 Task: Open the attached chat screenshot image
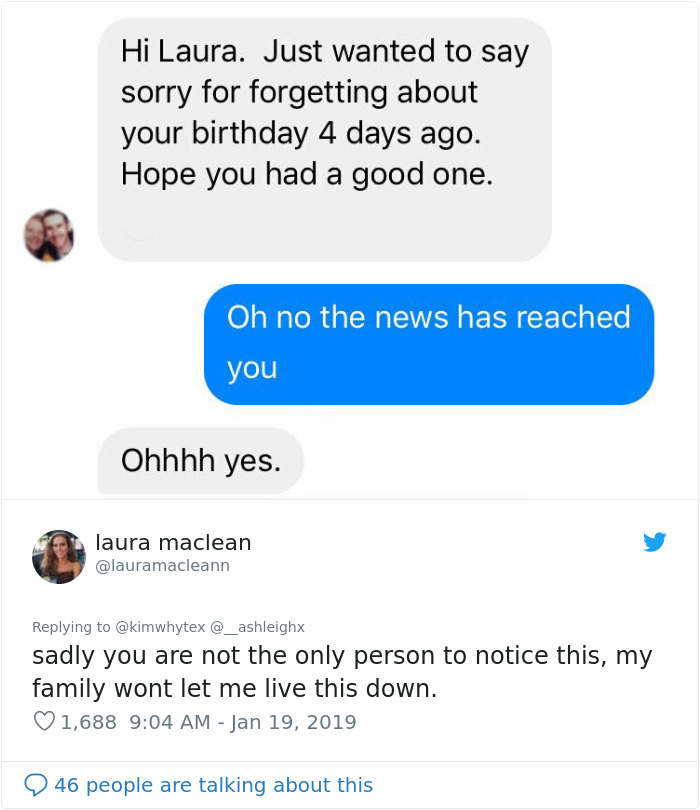click(350, 250)
